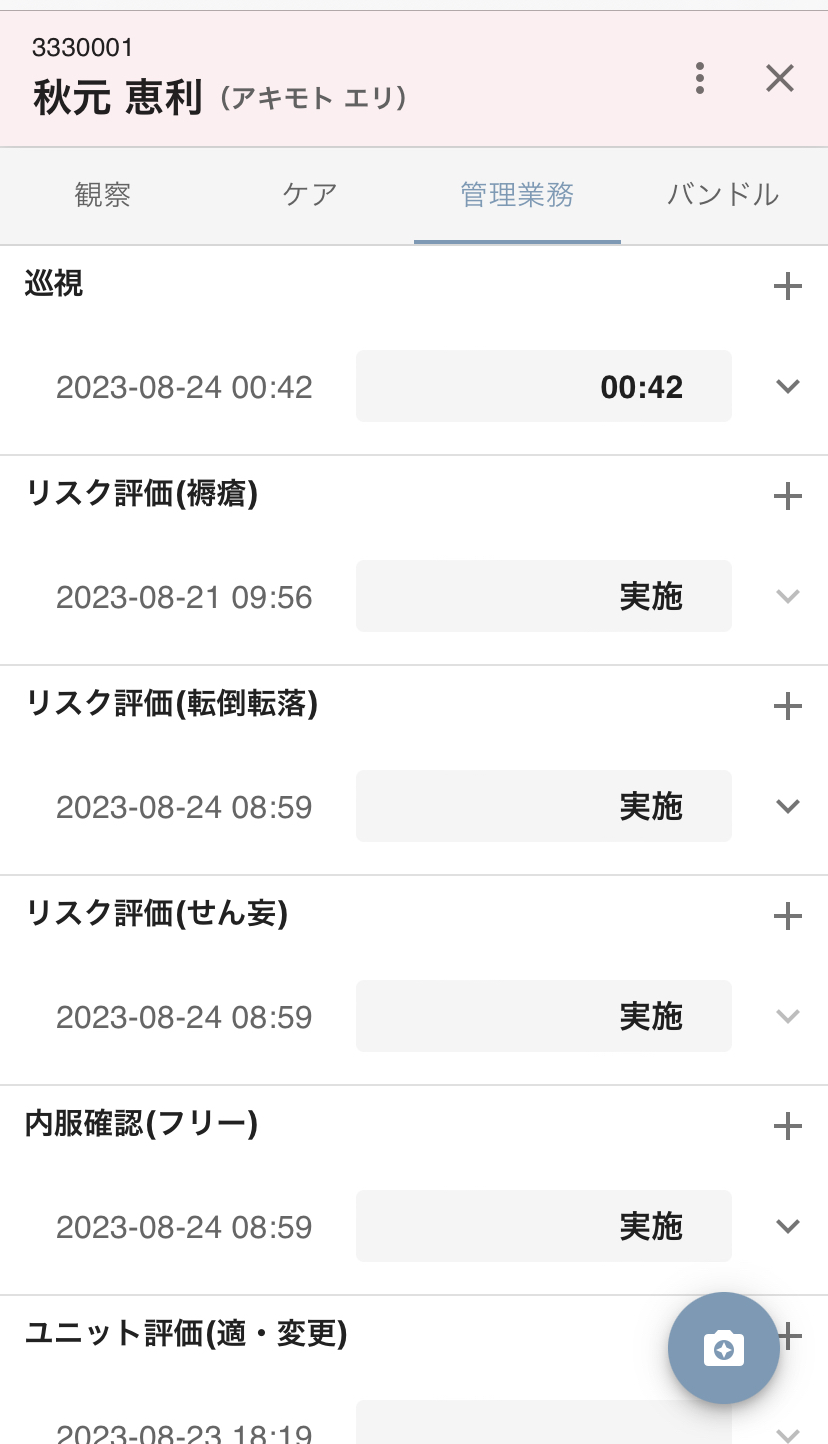The width and height of the screenshot is (828, 1444).
Task: Add a new ユニット評価(適・変更) entry
Action: point(789,1336)
